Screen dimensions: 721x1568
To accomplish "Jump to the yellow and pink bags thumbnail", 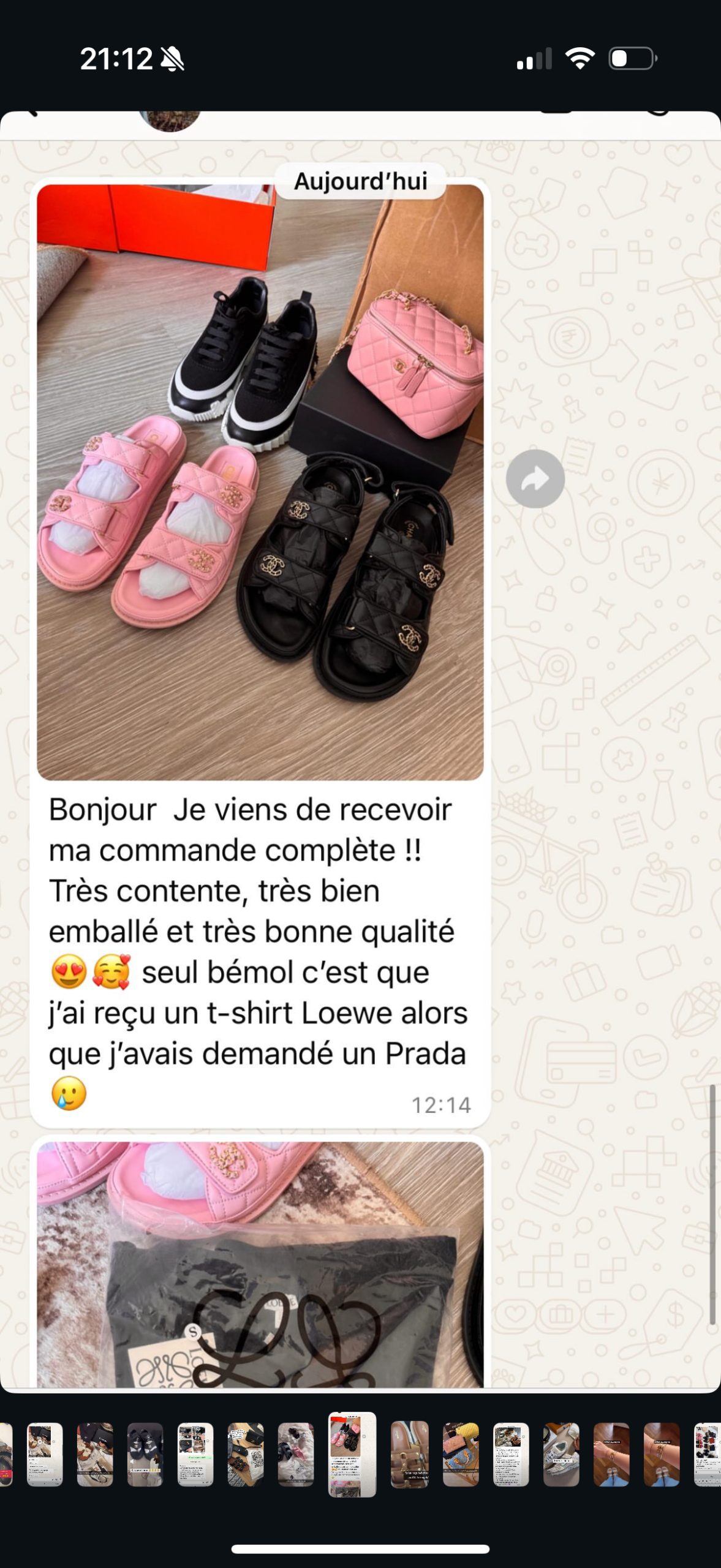I will [x=461, y=1454].
